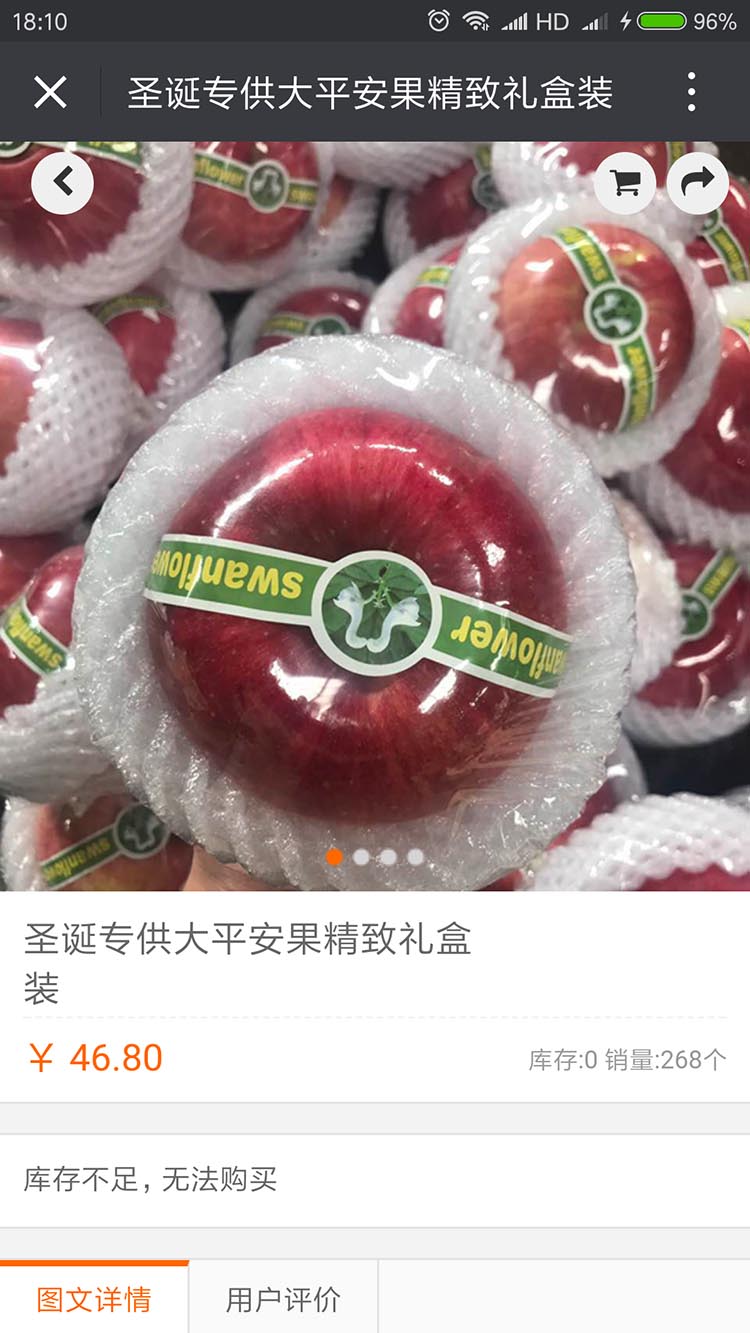Select the third carousel dot
750x1333 pixels.
387,857
